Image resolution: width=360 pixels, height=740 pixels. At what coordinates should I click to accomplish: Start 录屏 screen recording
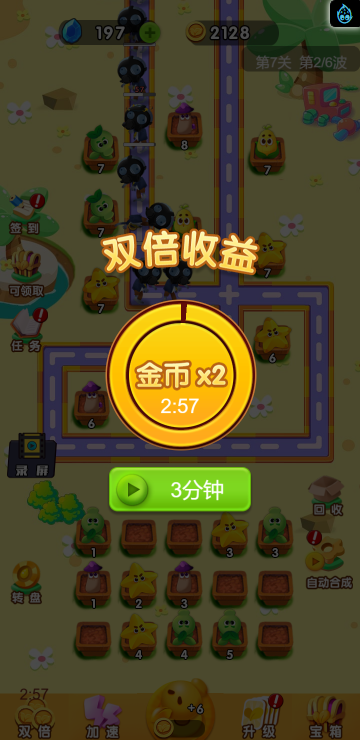[x=32, y=455]
